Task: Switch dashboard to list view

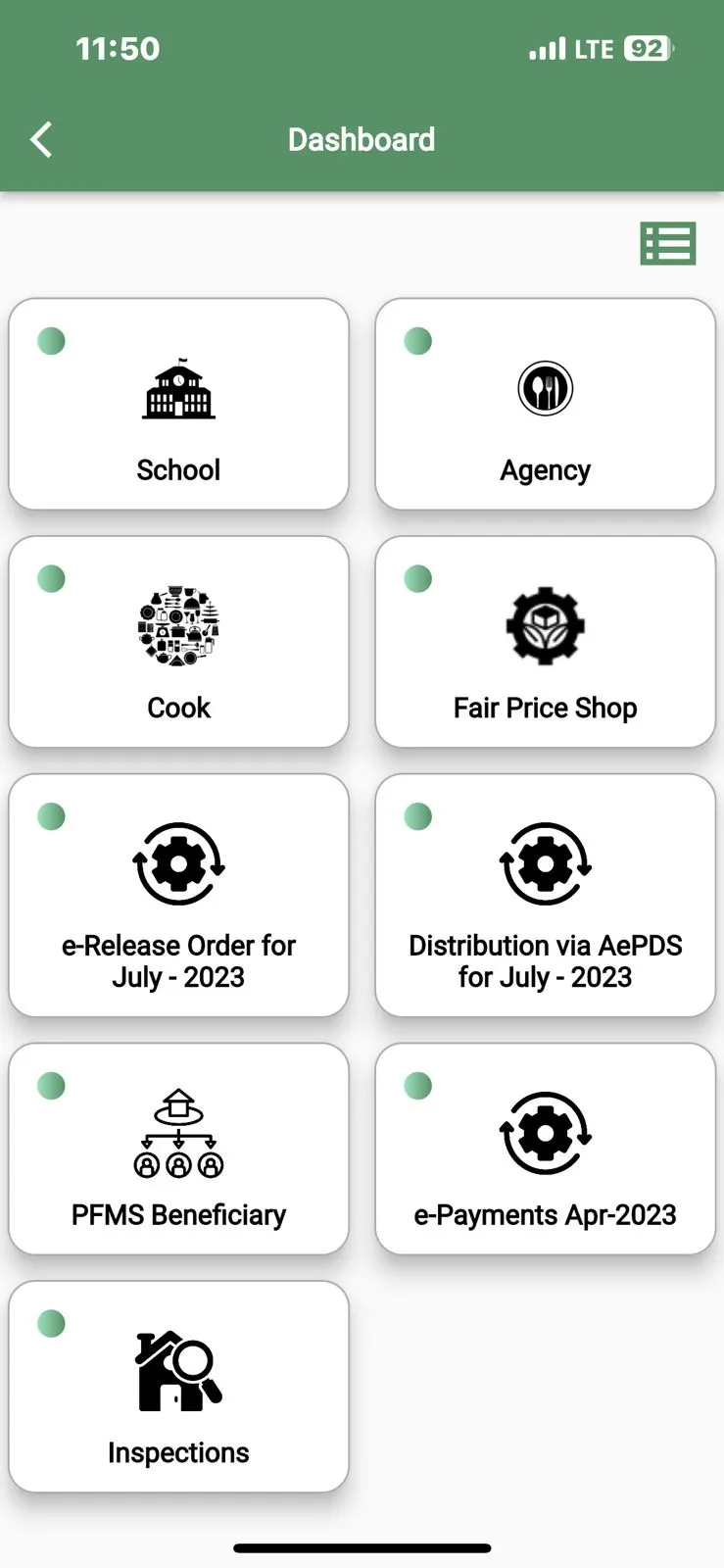Action: click(668, 244)
